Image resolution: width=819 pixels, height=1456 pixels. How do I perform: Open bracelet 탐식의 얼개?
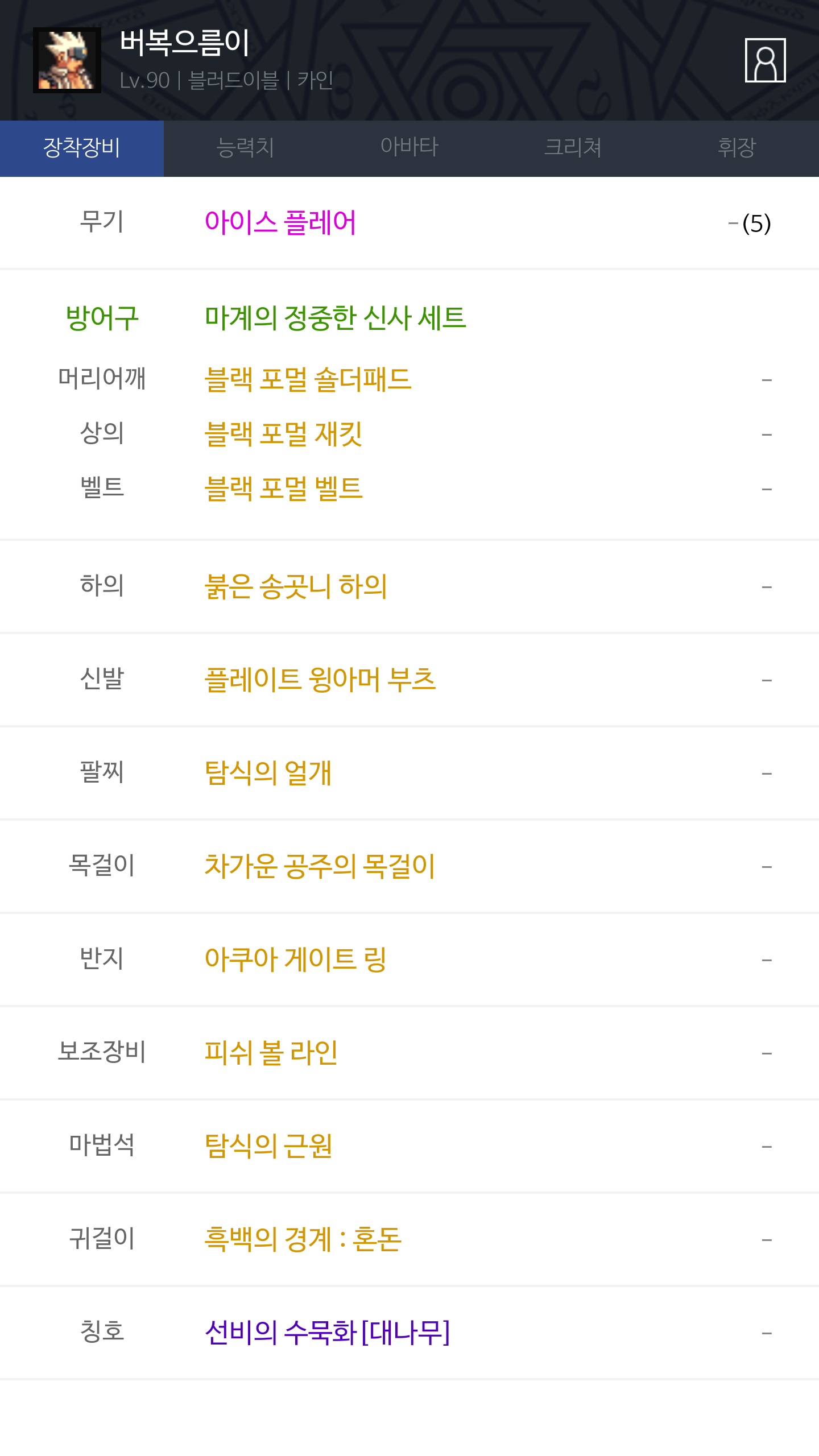(268, 773)
